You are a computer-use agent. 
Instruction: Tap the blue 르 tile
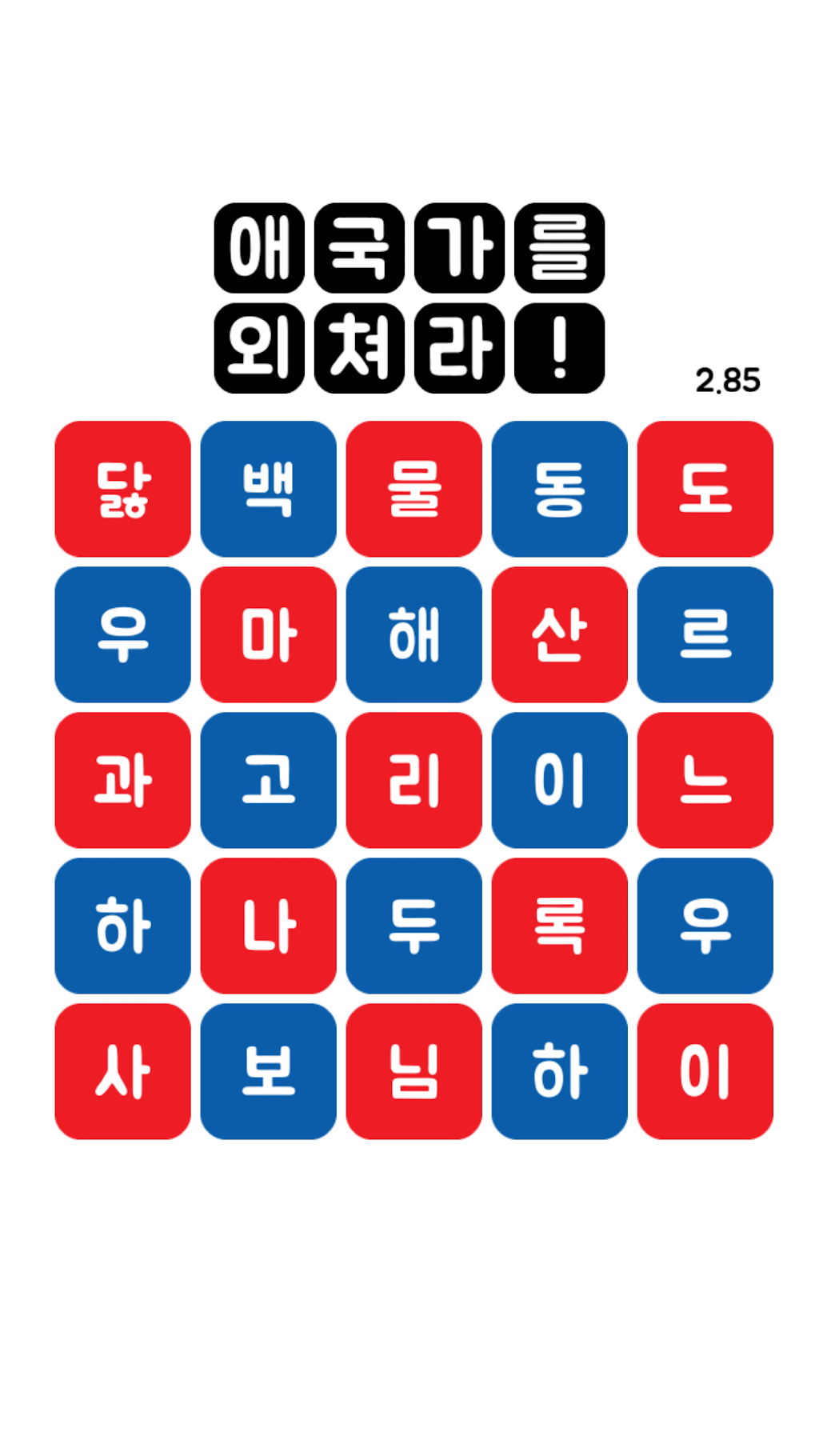705,634
